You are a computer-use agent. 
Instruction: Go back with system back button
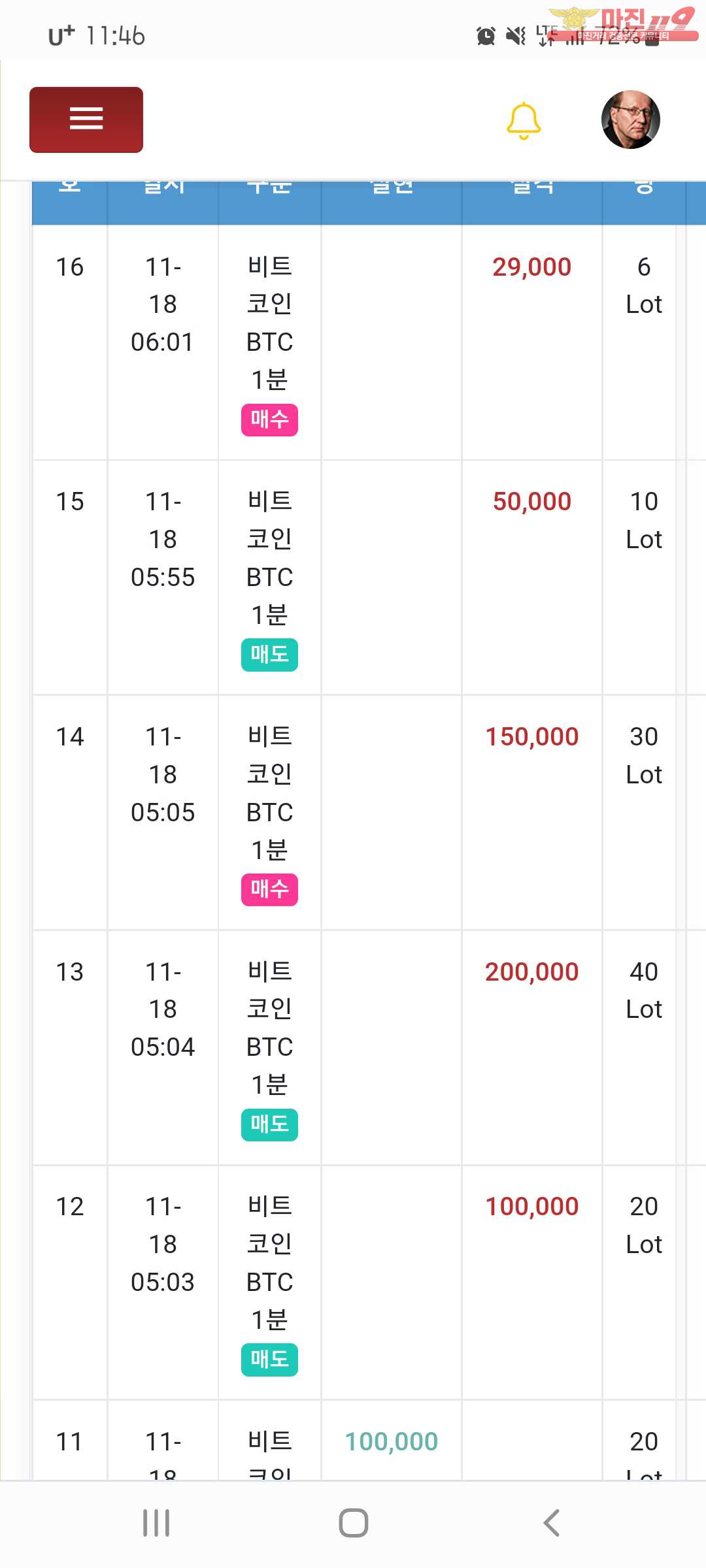pyautogui.click(x=551, y=1523)
